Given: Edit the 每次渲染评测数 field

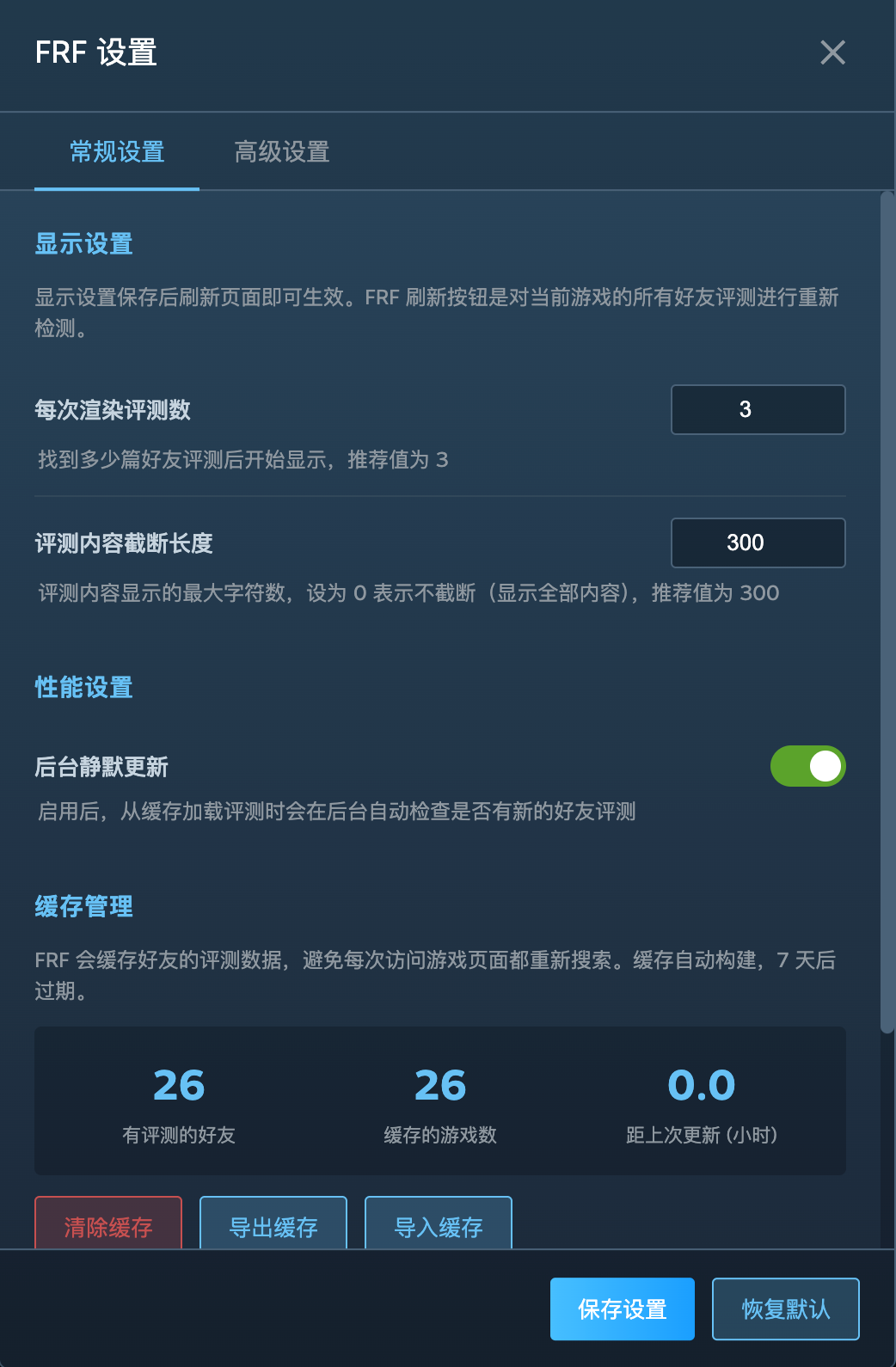Looking at the screenshot, I should (x=758, y=409).
